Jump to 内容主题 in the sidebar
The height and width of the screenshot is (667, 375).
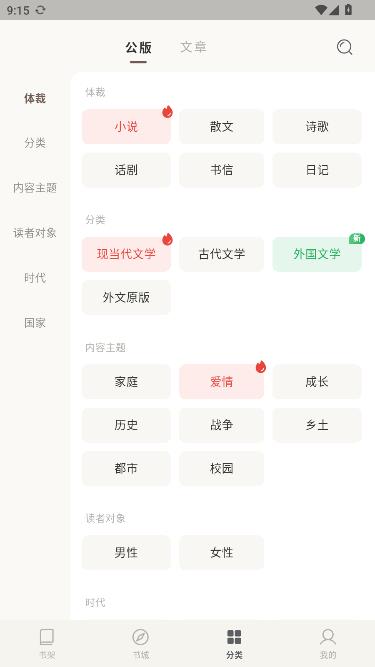pyautogui.click(x=35, y=188)
